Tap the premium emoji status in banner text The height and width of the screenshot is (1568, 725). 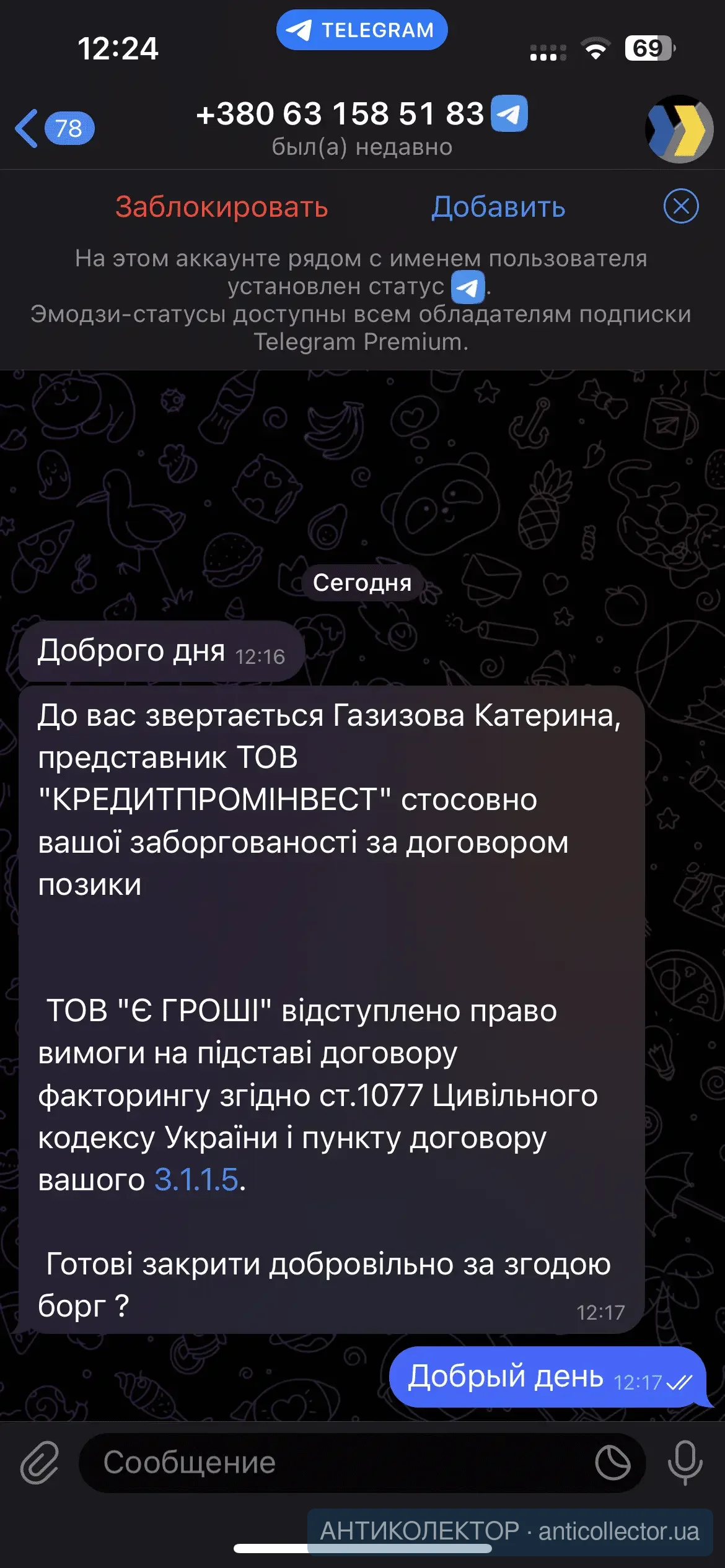(467, 287)
